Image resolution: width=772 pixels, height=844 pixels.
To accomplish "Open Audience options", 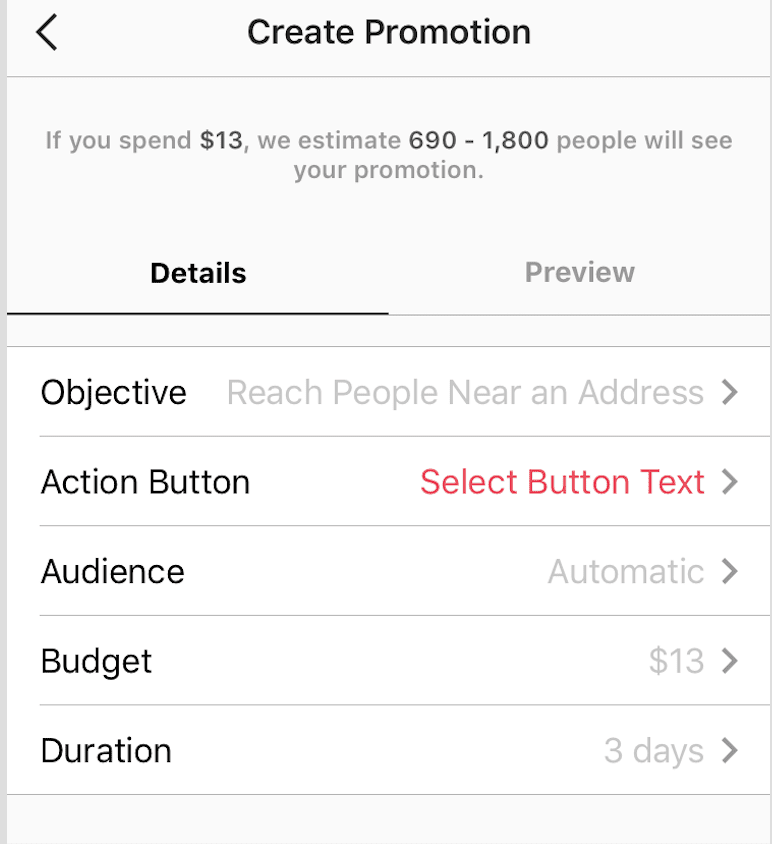I will [388, 571].
